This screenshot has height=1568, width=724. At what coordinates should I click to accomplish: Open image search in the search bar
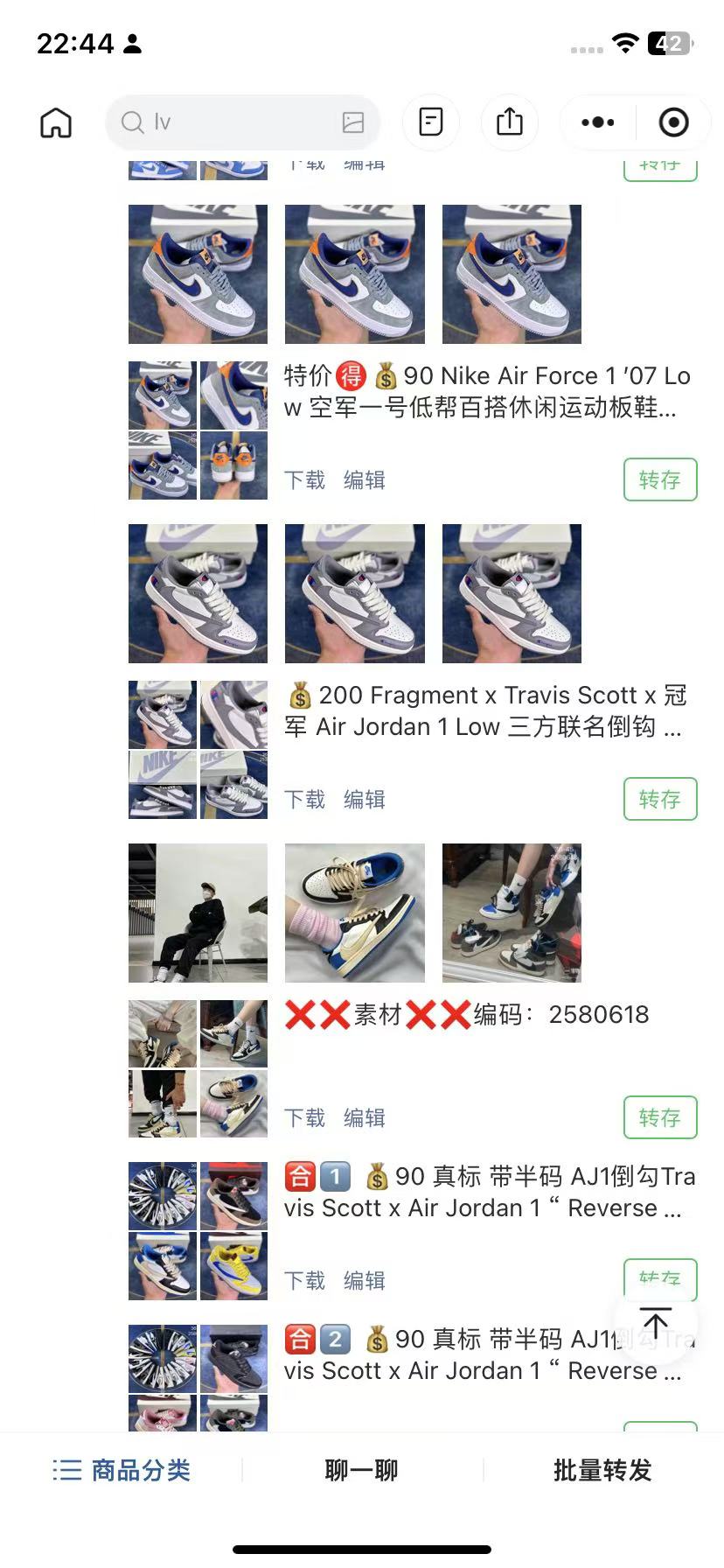[353, 122]
